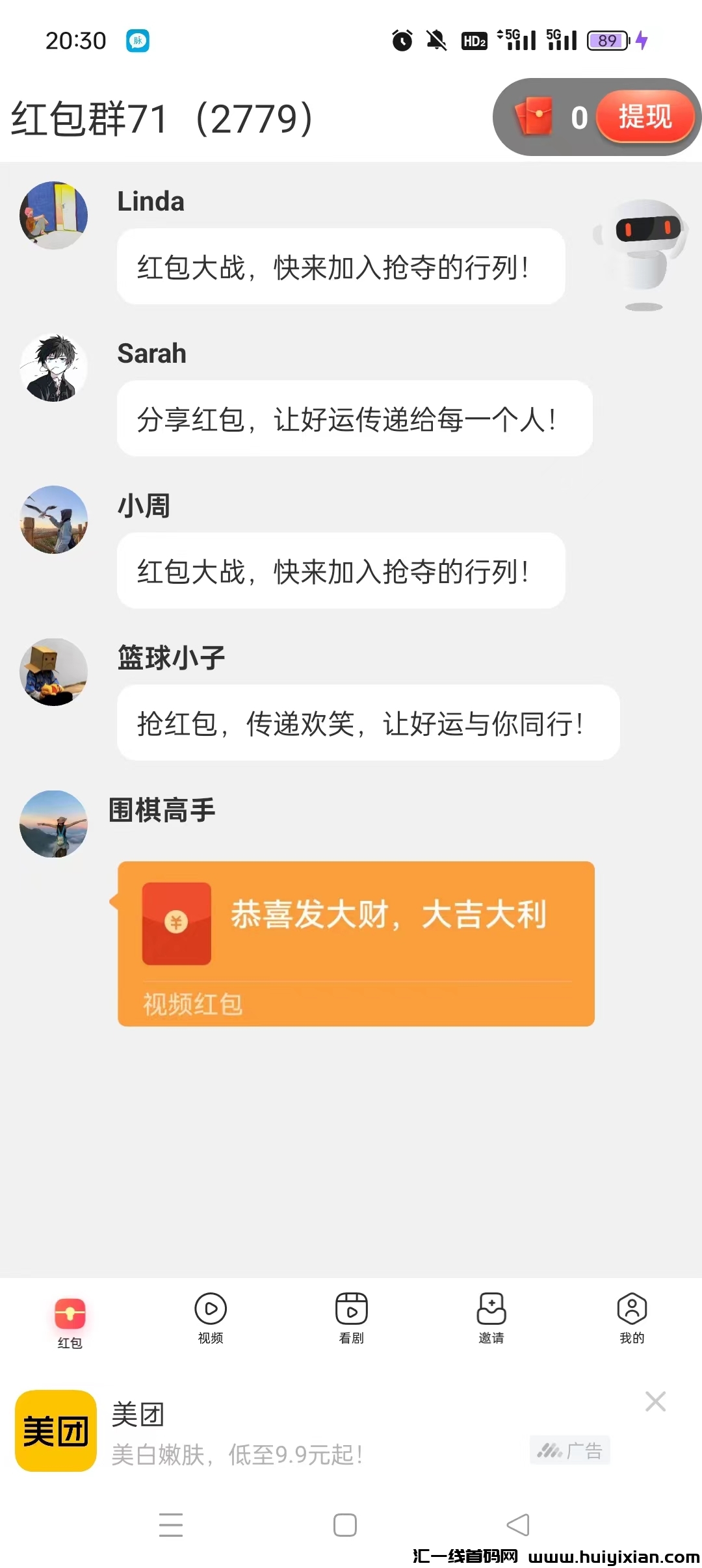Tap 围棋高手's avatar
Viewport: 702px width, 1568px height.
tap(53, 824)
